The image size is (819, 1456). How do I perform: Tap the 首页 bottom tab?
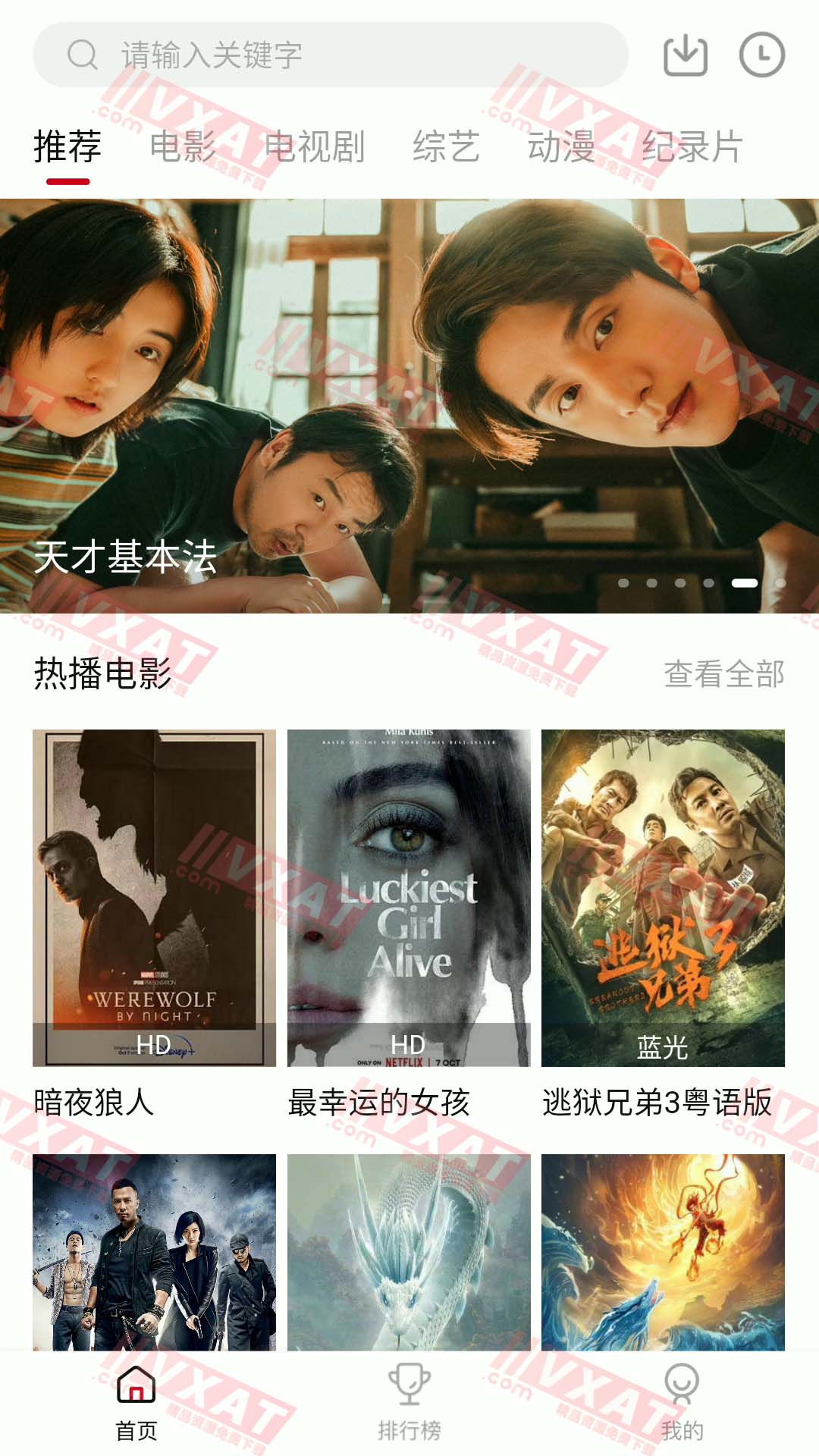[x=136, y=1403]
